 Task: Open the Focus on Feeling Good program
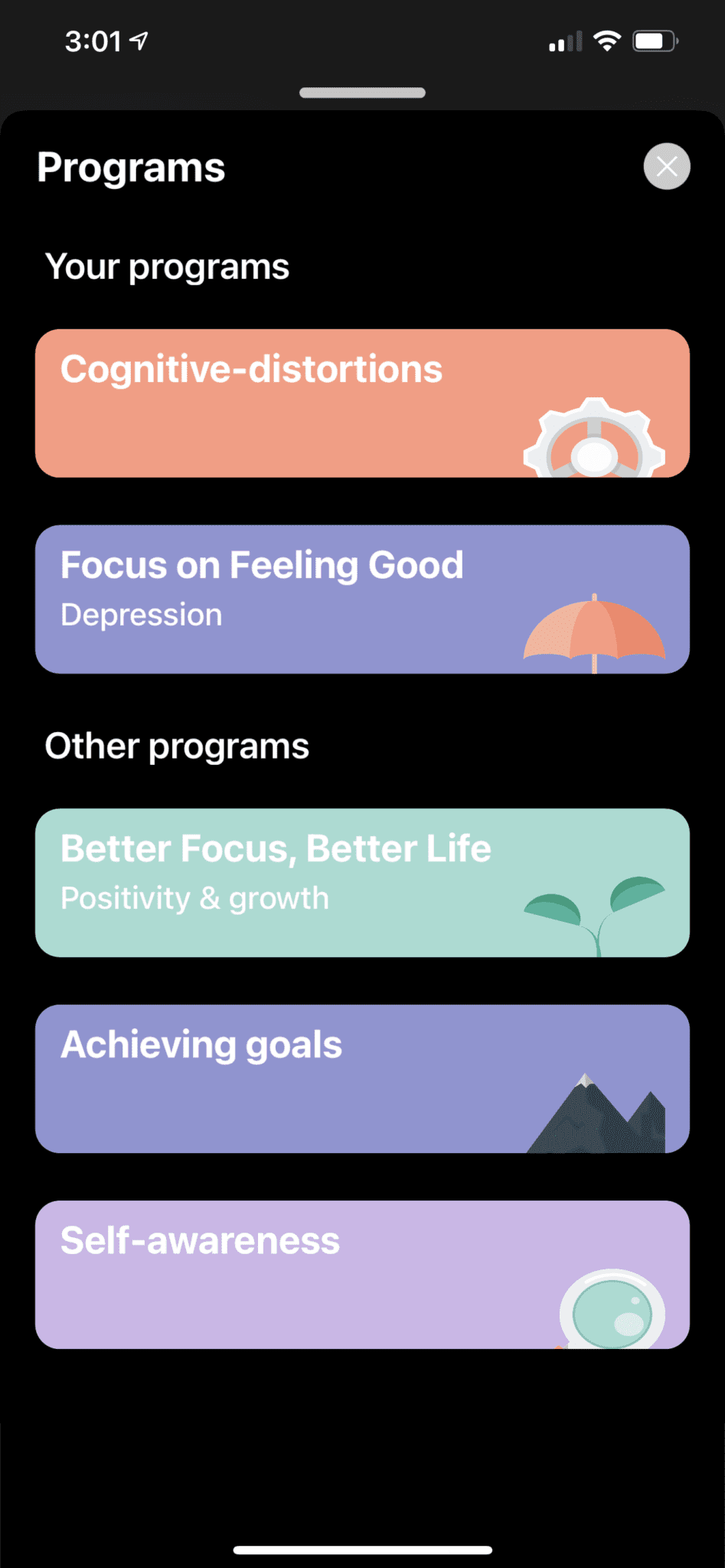[x=362, y=599]
